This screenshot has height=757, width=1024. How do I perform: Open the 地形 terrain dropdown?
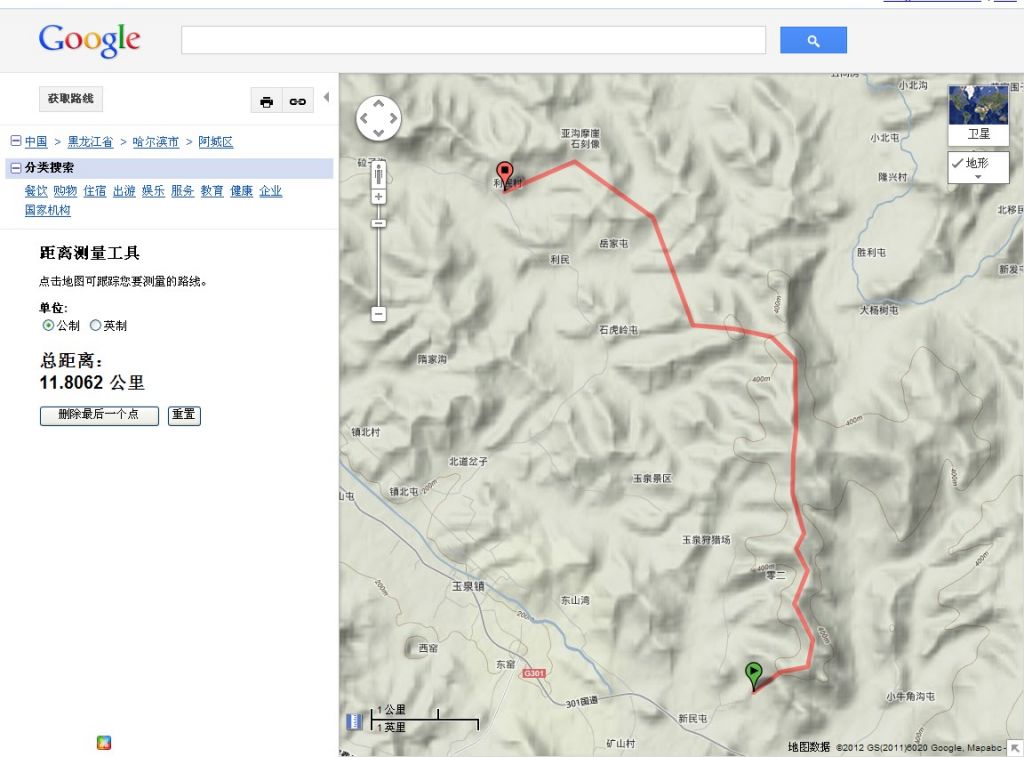pos(978,167)
